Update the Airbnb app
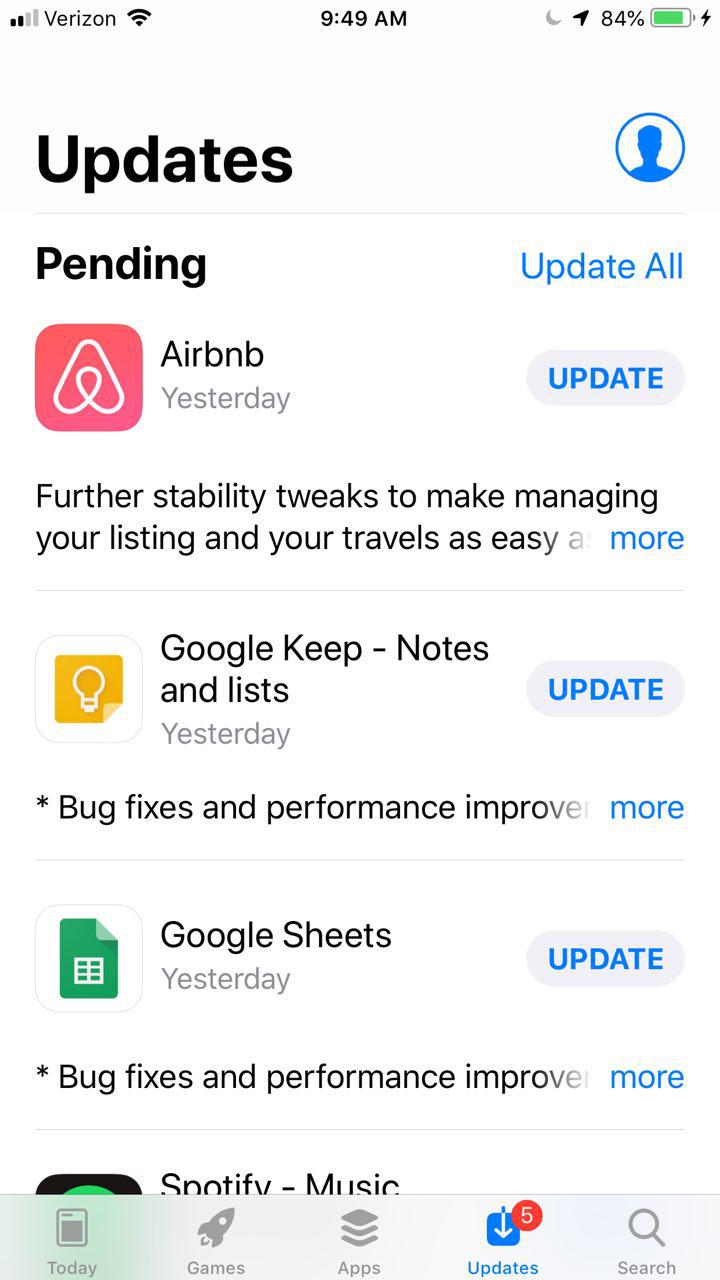Image resolution: width=720 pixels, height=1280 pixels. coord(605,378)
